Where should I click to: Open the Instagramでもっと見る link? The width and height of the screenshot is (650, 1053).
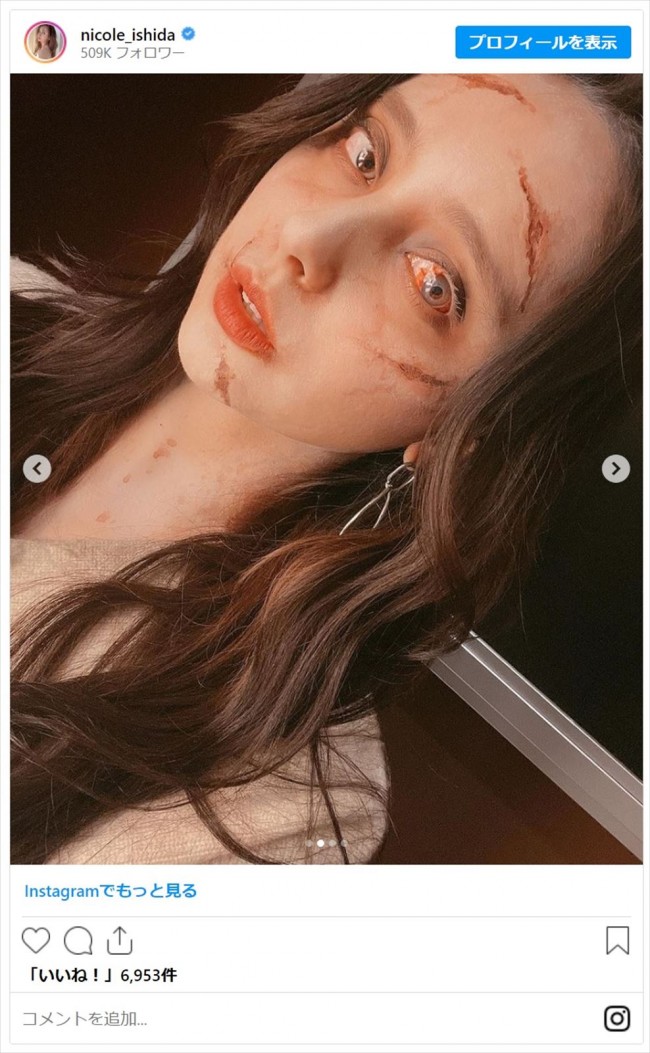(x=111, y=890)
